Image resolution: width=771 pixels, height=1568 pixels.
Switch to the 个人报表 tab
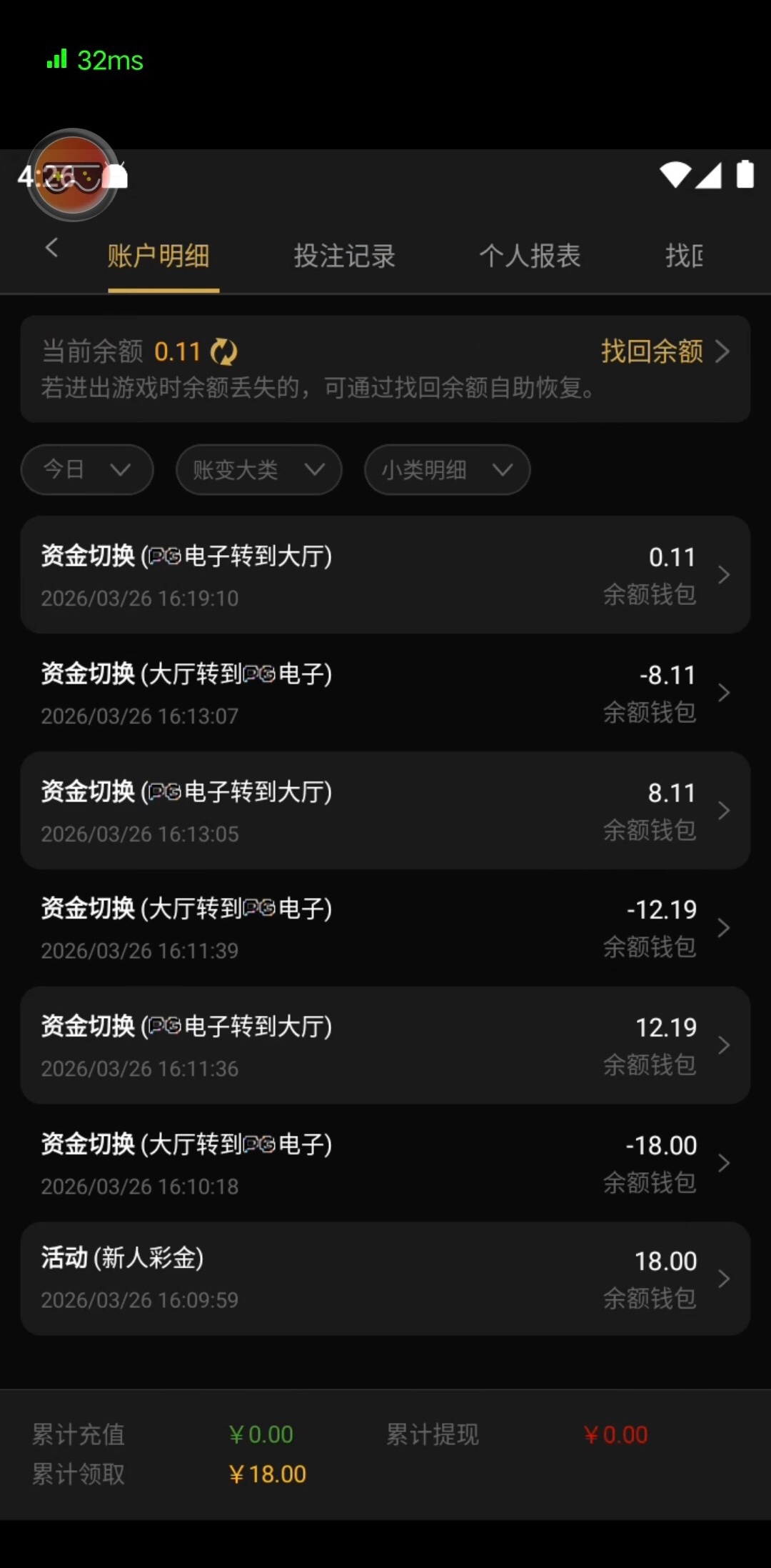pyautogui.click(x=530, y=256)
